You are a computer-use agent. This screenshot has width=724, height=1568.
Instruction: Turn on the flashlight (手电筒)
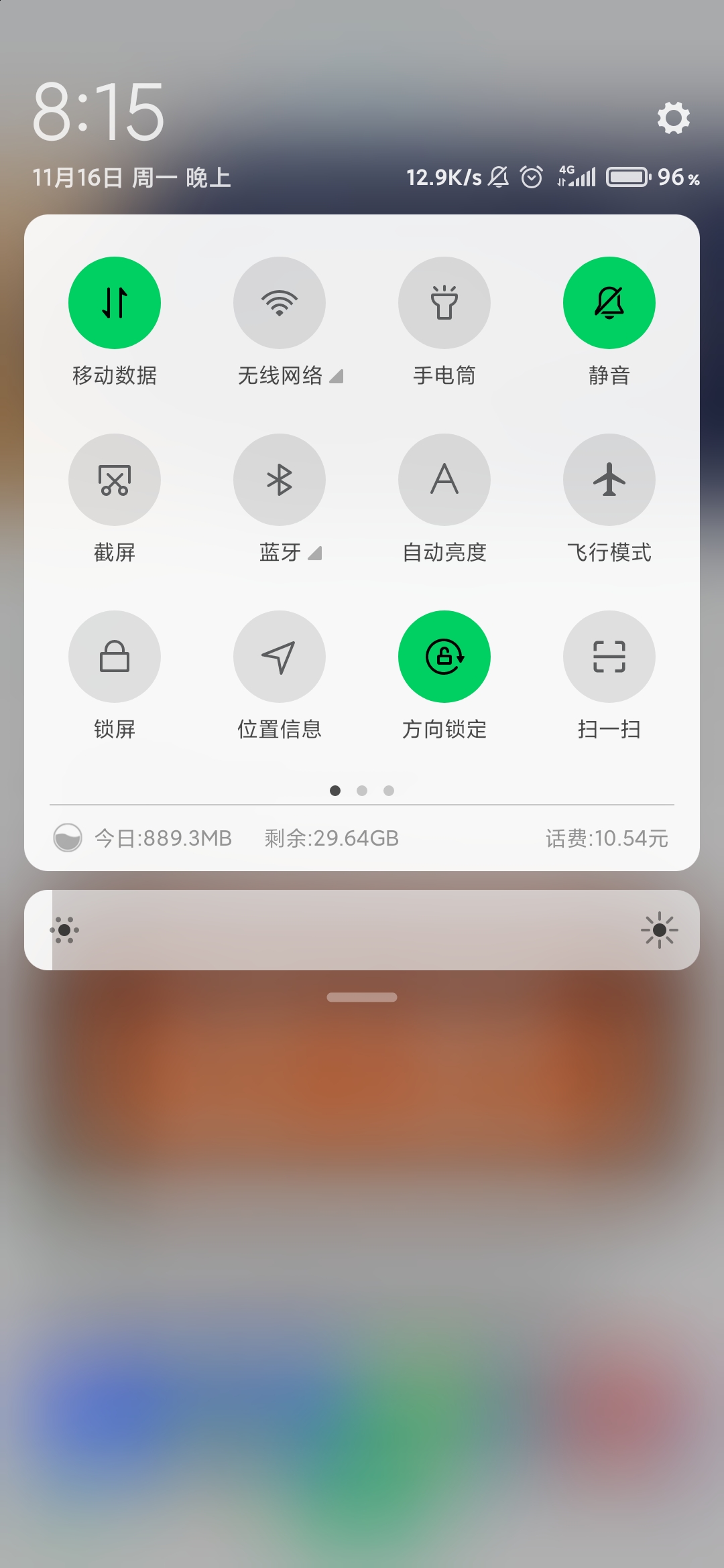pos(444,303)
